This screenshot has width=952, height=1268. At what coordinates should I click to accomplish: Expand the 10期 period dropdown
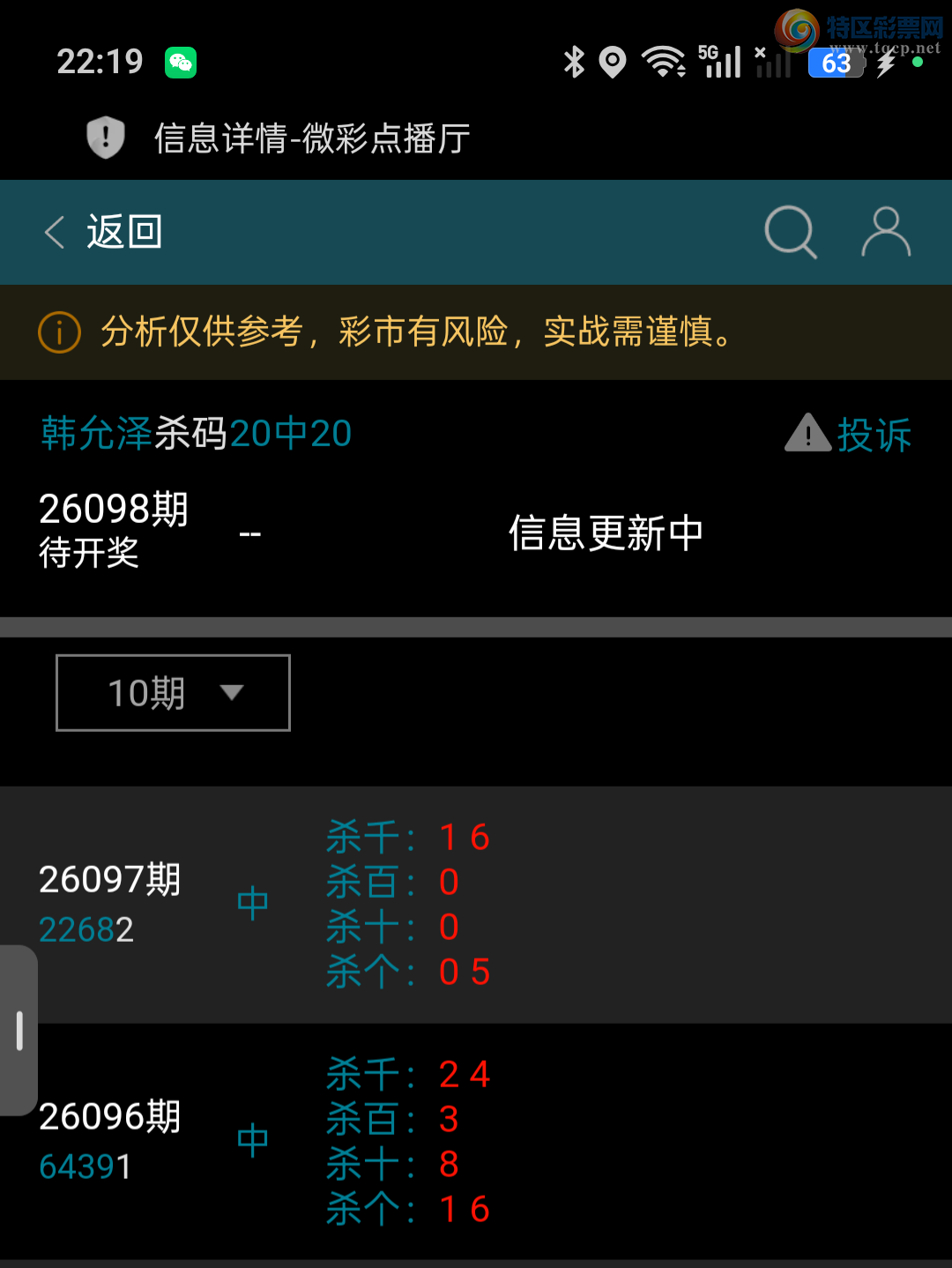[173, 693]
